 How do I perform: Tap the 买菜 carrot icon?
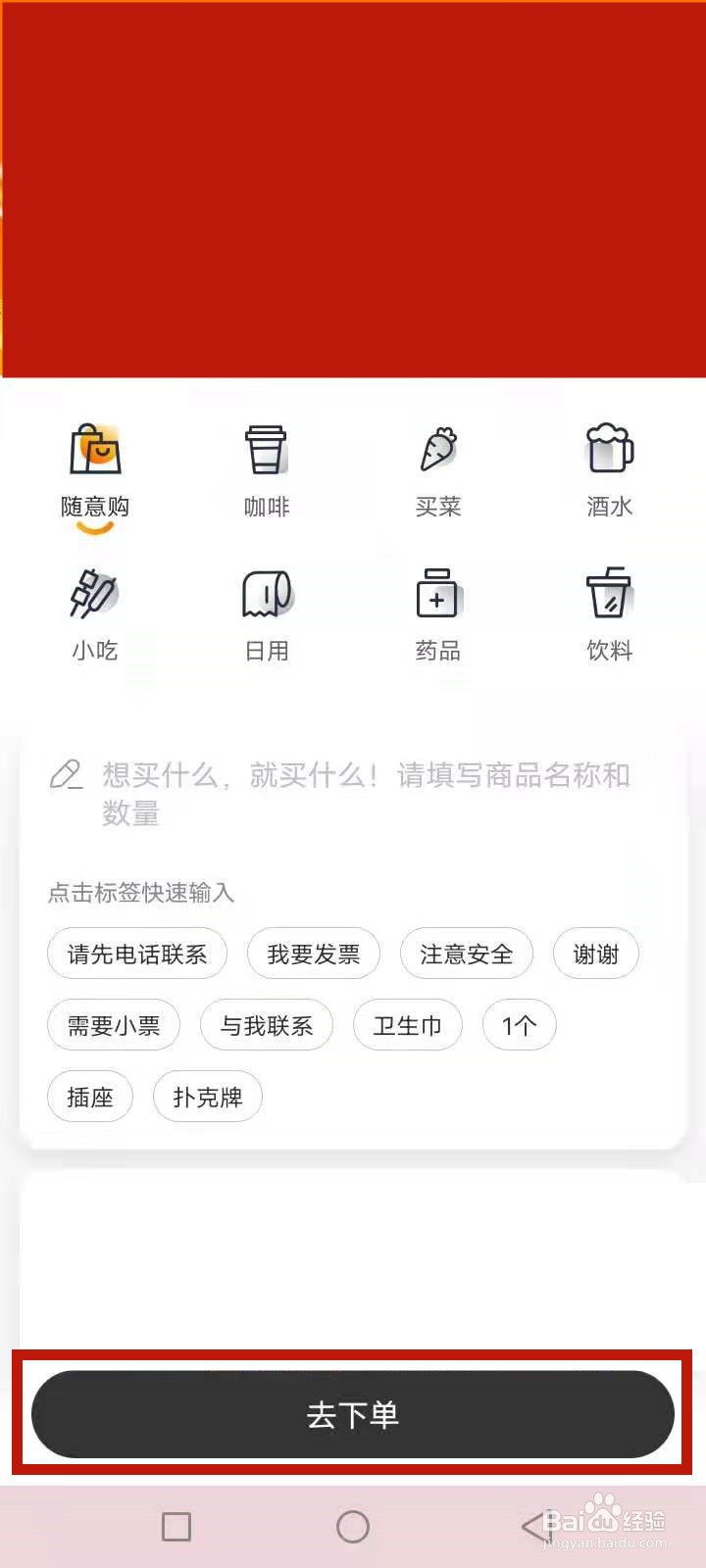point(437,451)
